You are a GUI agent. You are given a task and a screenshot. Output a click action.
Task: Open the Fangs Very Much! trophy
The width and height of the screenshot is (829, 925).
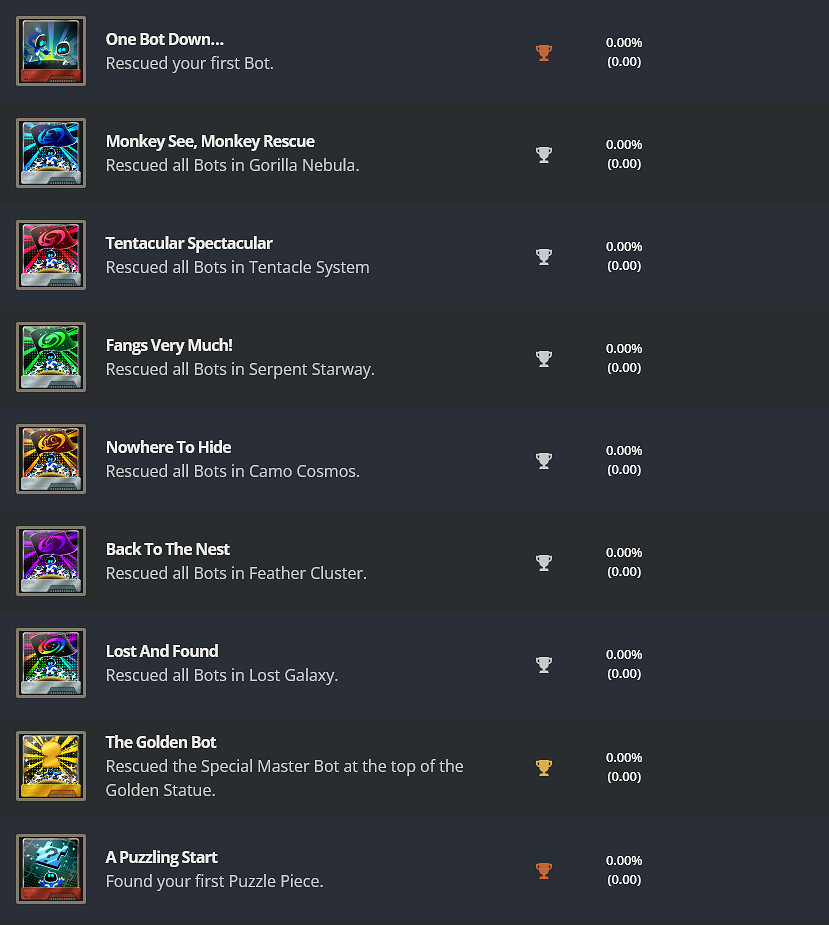[x=169, y=346]
